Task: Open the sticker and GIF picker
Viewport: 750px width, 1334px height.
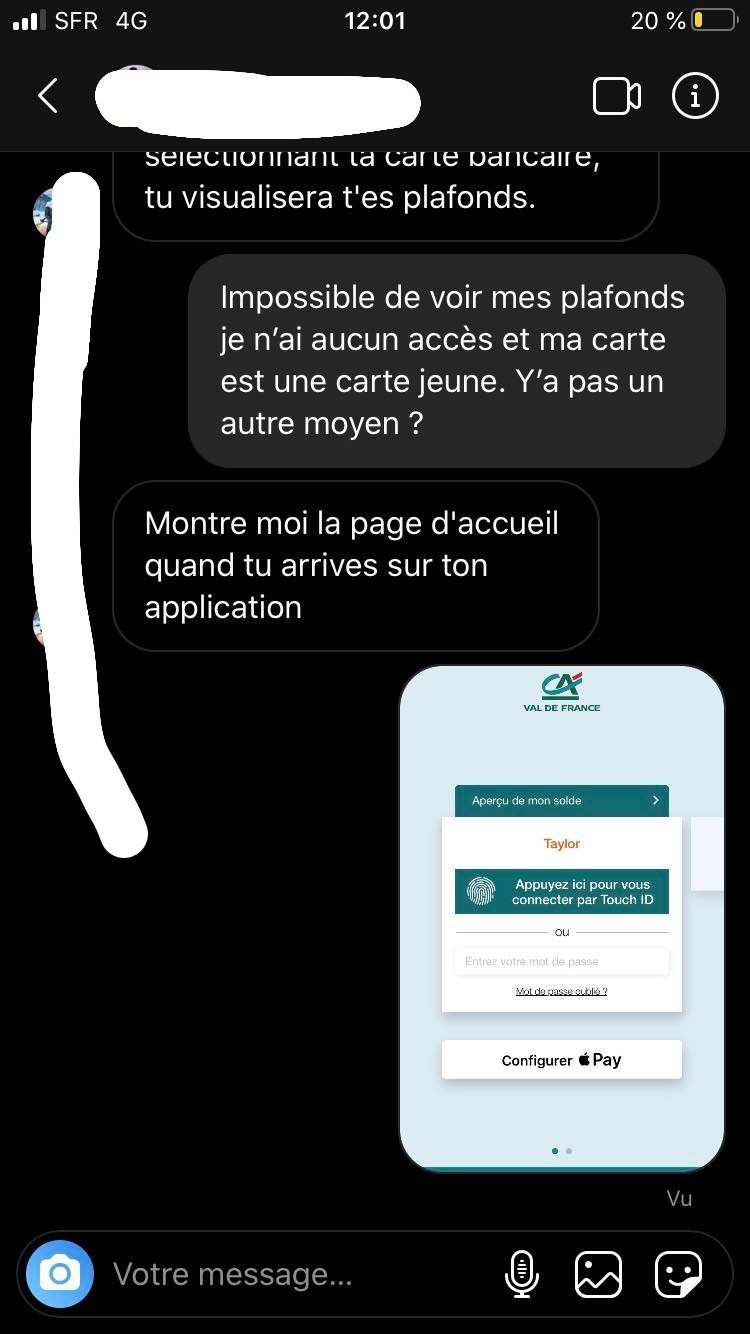Action: pyautogui.click(x=678, y=1274)
